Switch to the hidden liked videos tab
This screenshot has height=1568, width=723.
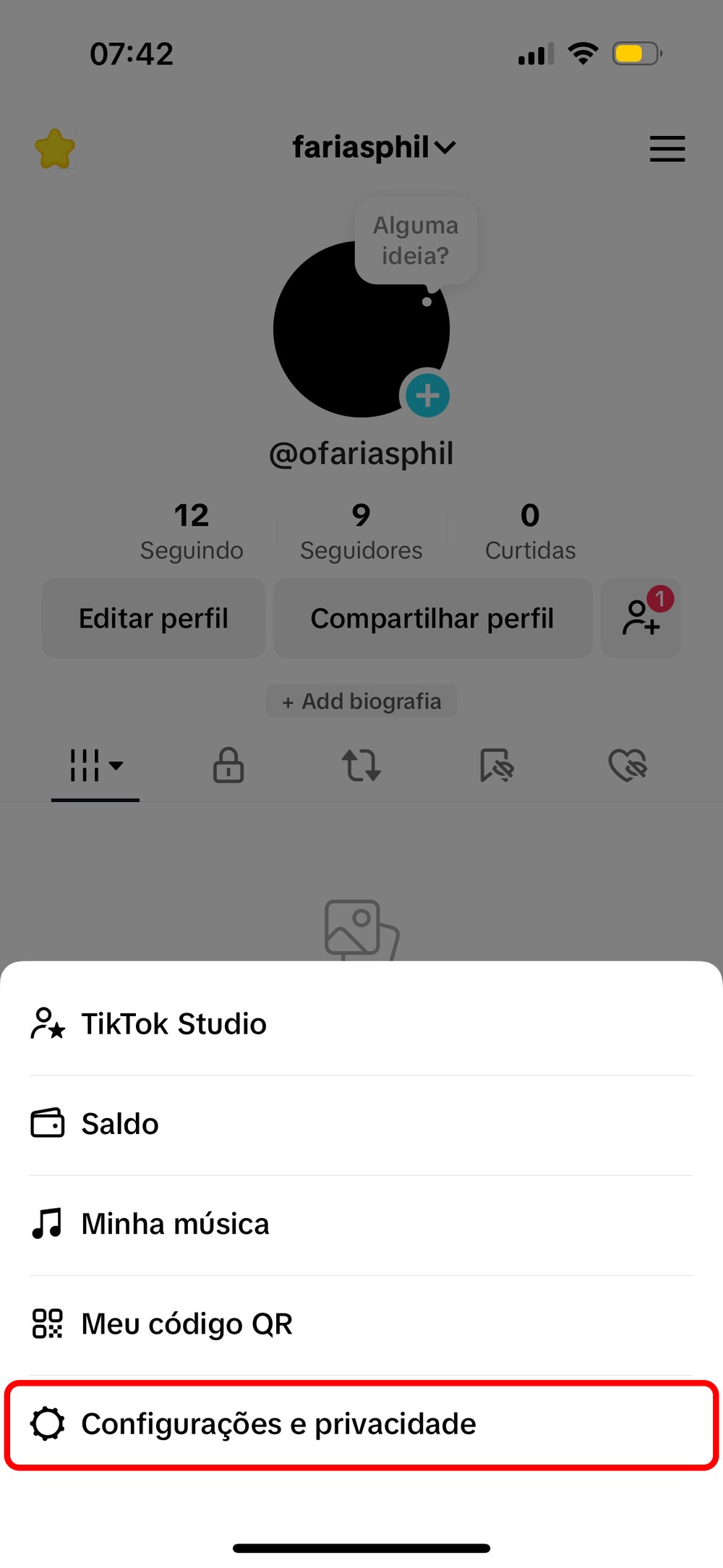(628, 765)
